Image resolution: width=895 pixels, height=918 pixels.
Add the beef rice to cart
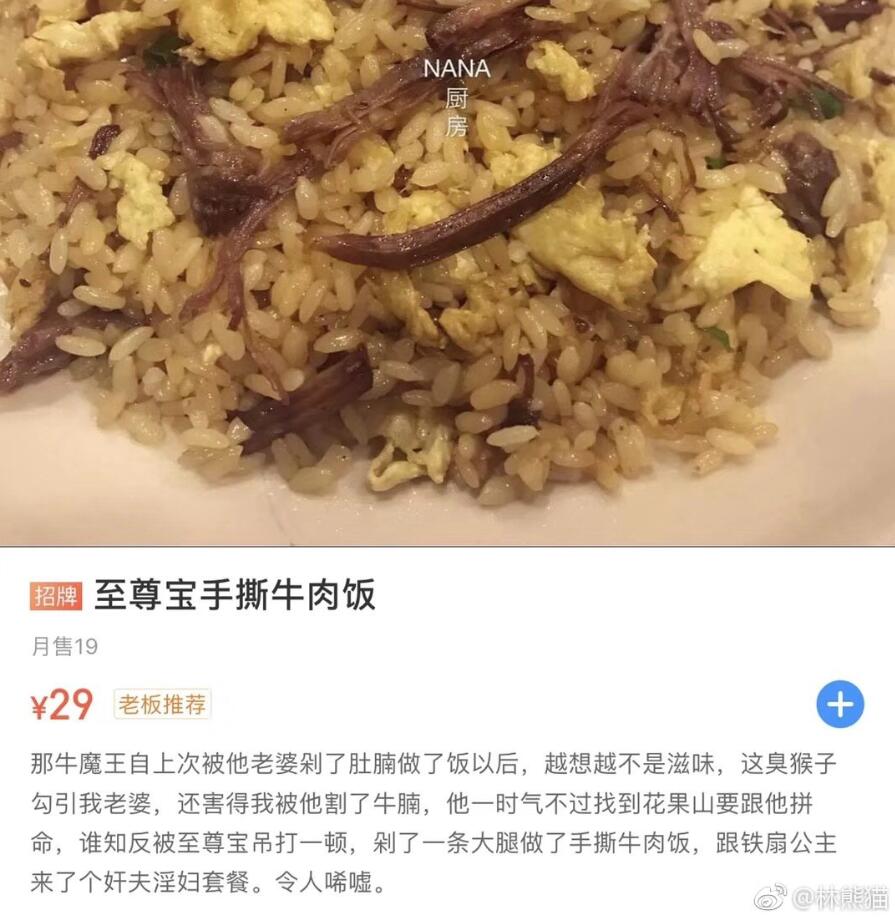(839, 705)
